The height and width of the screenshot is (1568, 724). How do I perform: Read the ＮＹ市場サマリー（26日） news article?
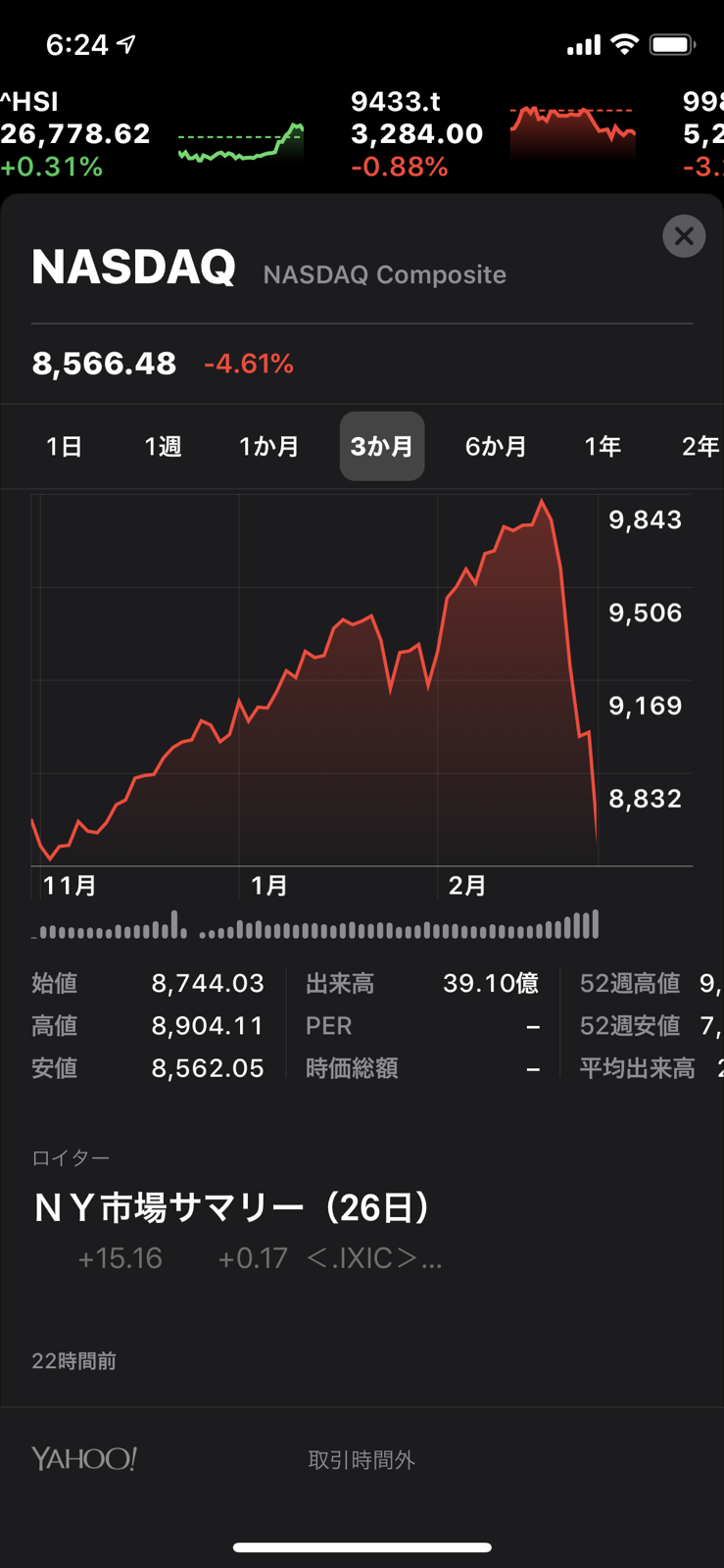pyautogui.click(x=233, y=1208)
